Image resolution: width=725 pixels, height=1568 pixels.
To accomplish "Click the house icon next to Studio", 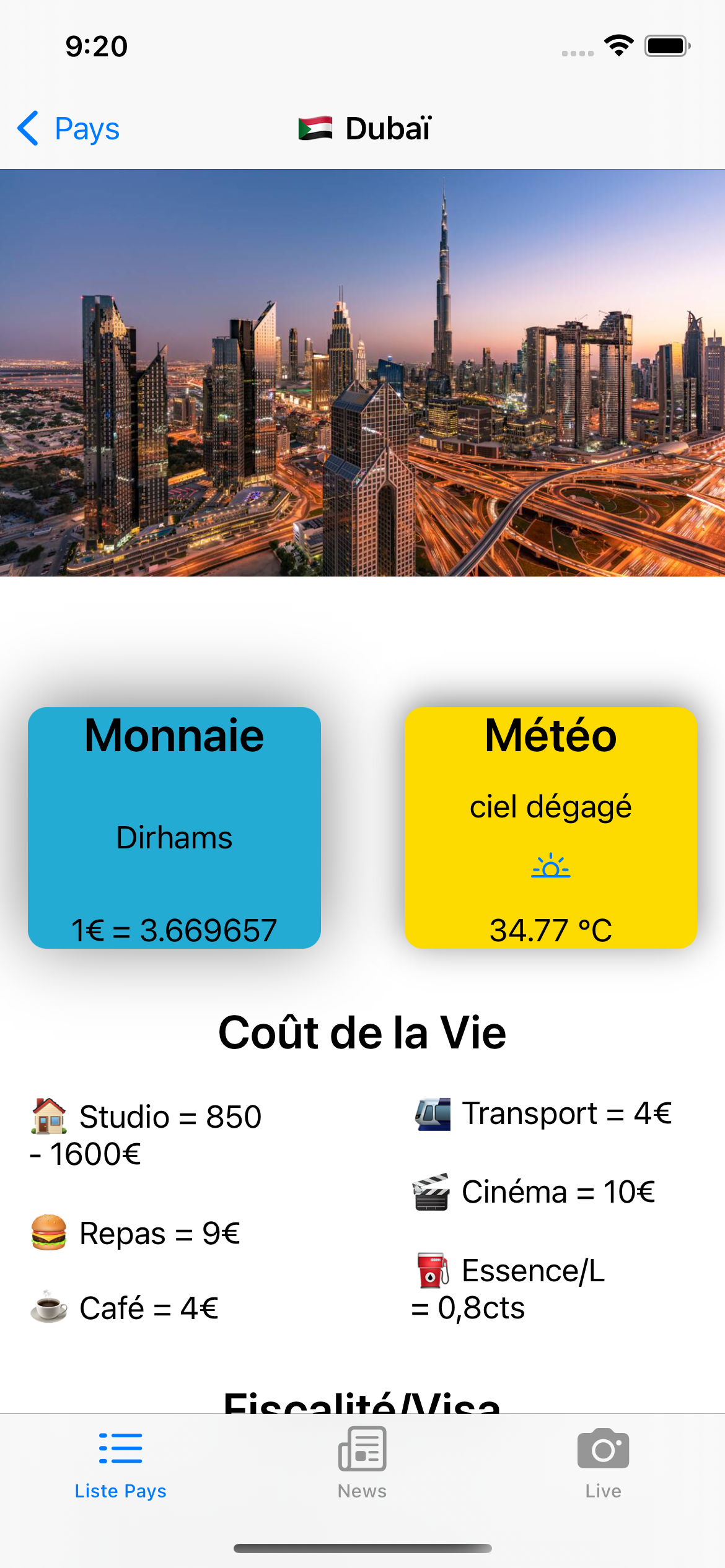I will coord(50,1117).
